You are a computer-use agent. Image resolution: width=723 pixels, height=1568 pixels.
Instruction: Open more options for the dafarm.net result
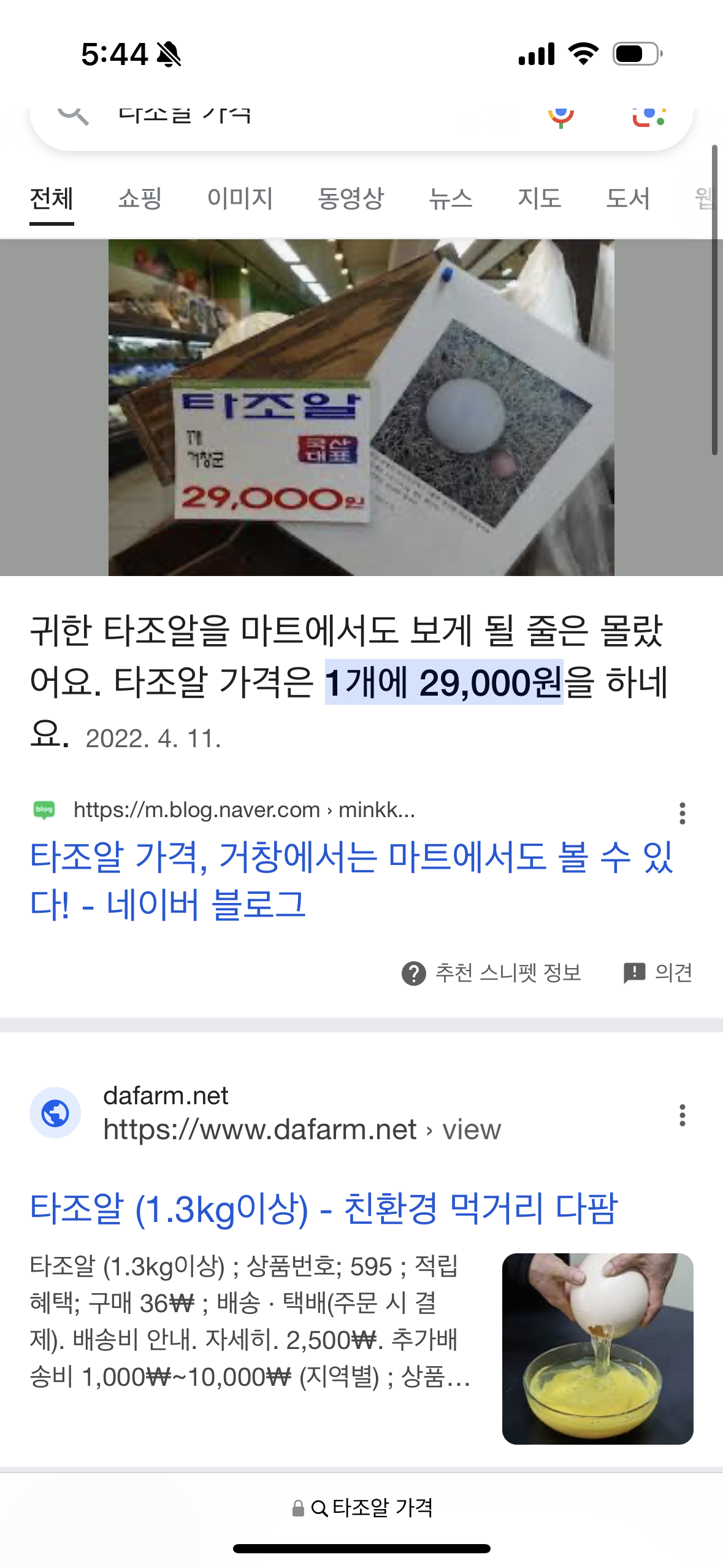pos(682,1115)
